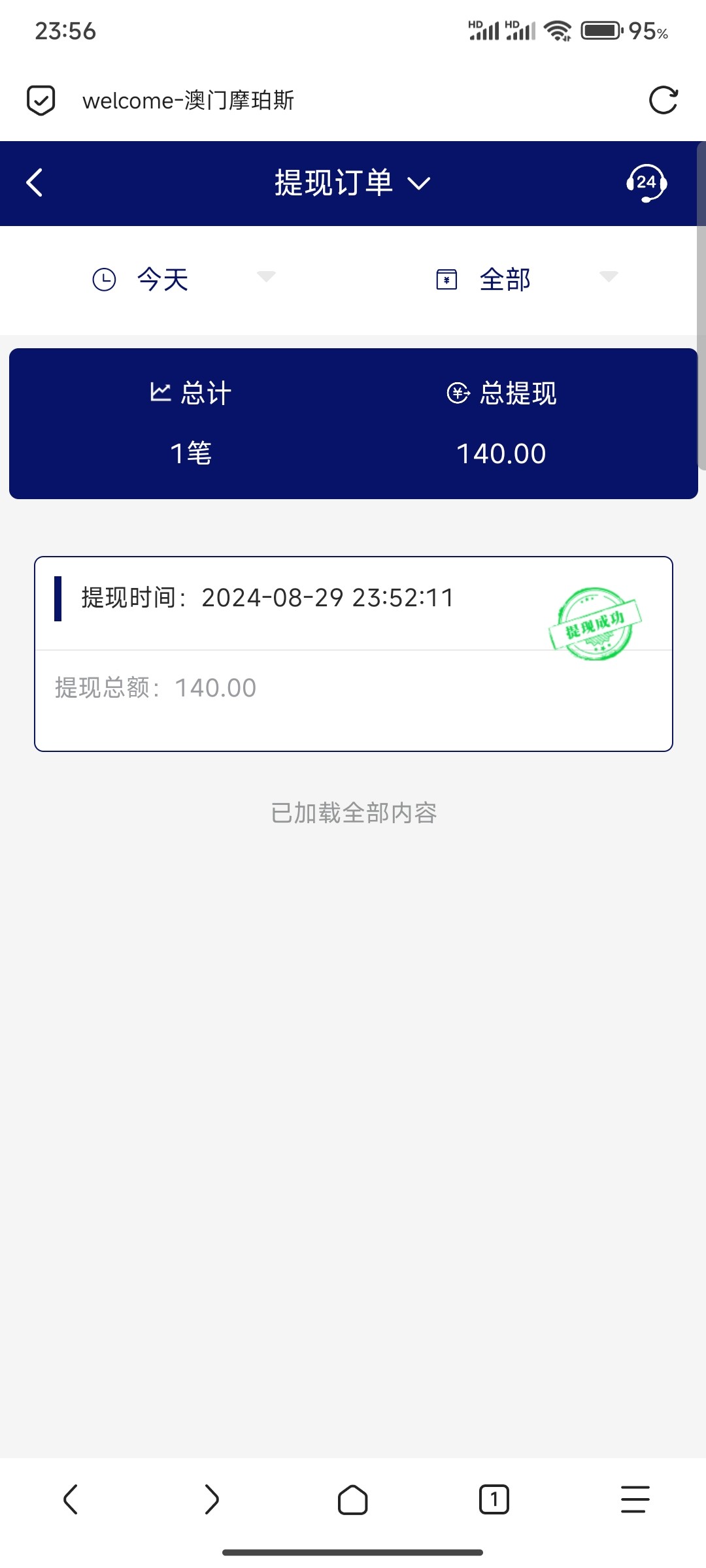Open the 今天 date filter dropdown

click(x=183, y=280)
